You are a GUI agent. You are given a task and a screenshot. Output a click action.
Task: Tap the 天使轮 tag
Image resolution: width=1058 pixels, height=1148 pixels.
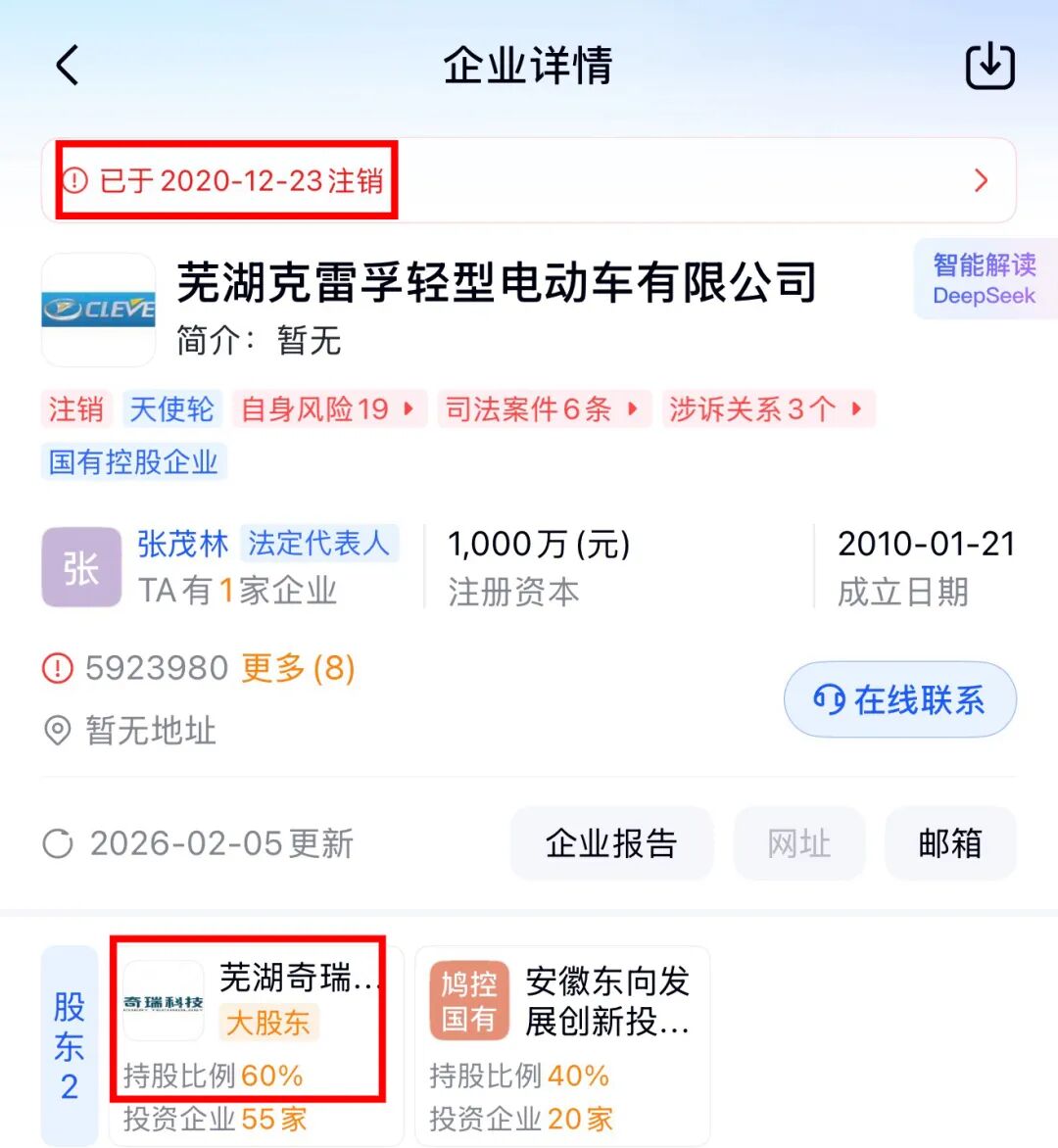click(171, 408)
